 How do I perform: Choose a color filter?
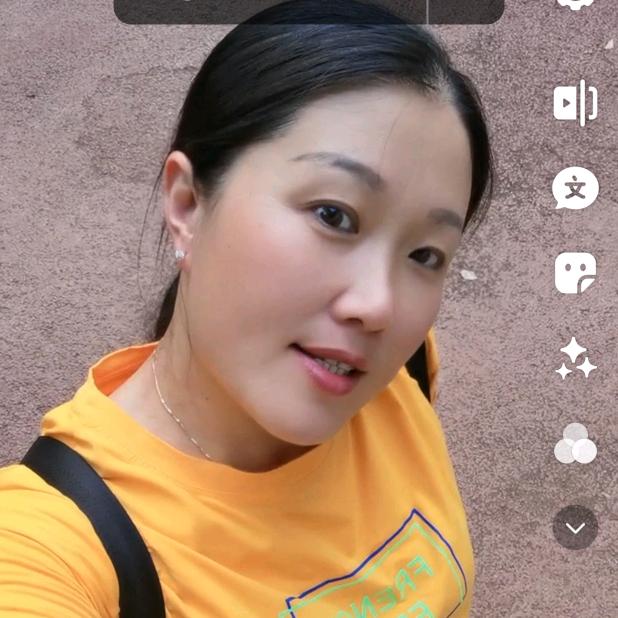pos(575,444)
